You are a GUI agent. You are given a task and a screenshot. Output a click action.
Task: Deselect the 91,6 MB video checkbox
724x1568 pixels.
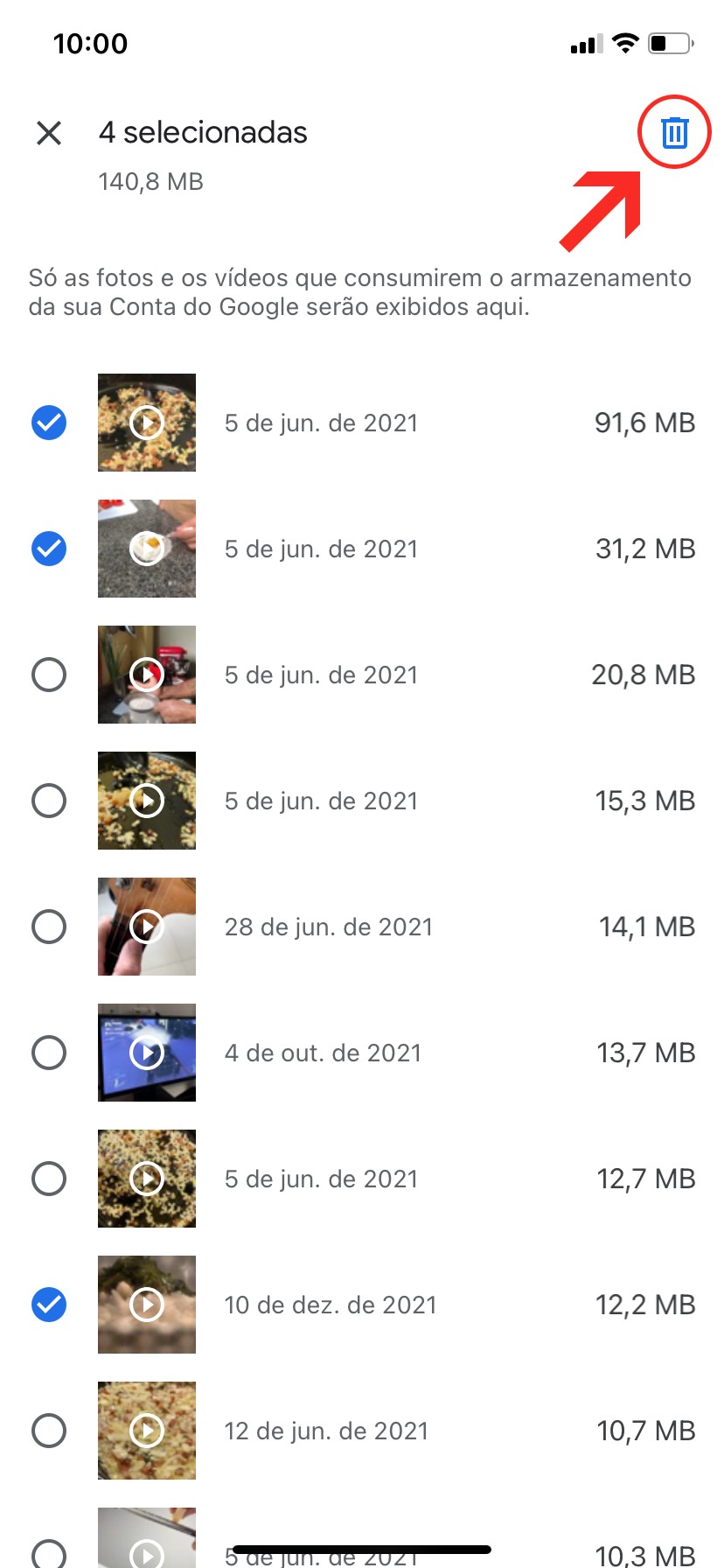click(x=49, y=423)
